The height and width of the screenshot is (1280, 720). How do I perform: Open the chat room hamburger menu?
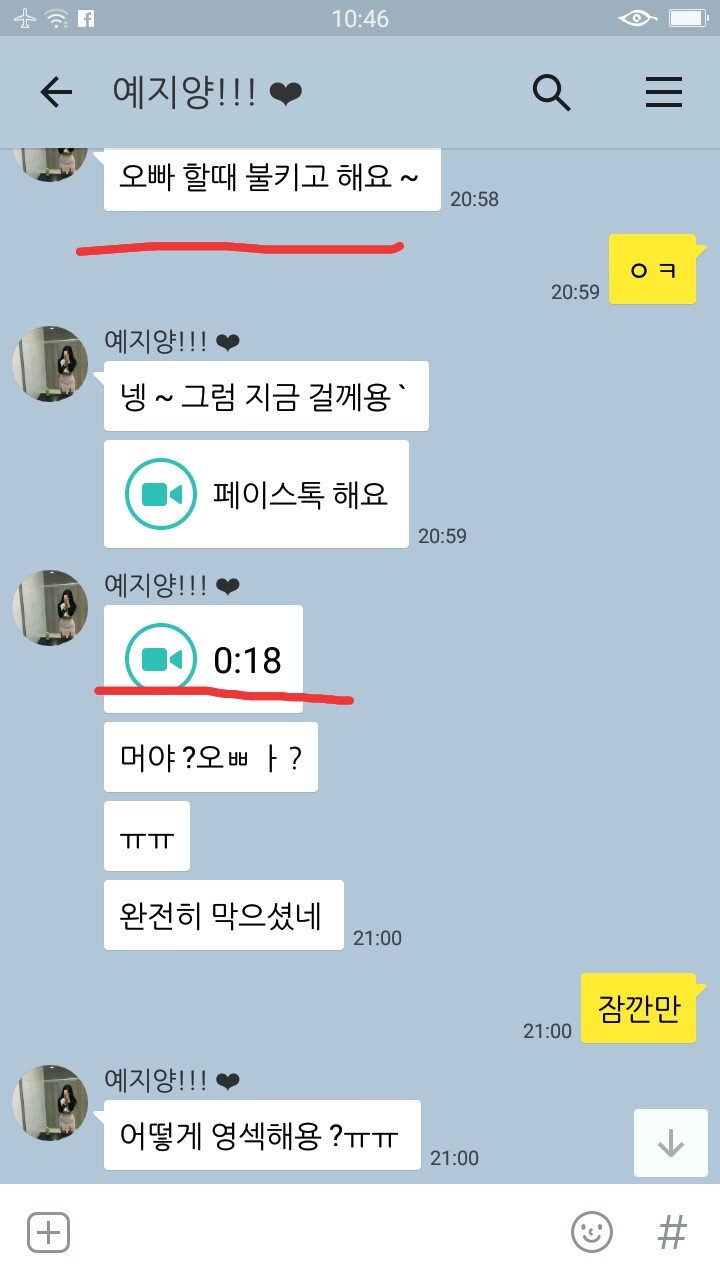(x=664, y=93)
